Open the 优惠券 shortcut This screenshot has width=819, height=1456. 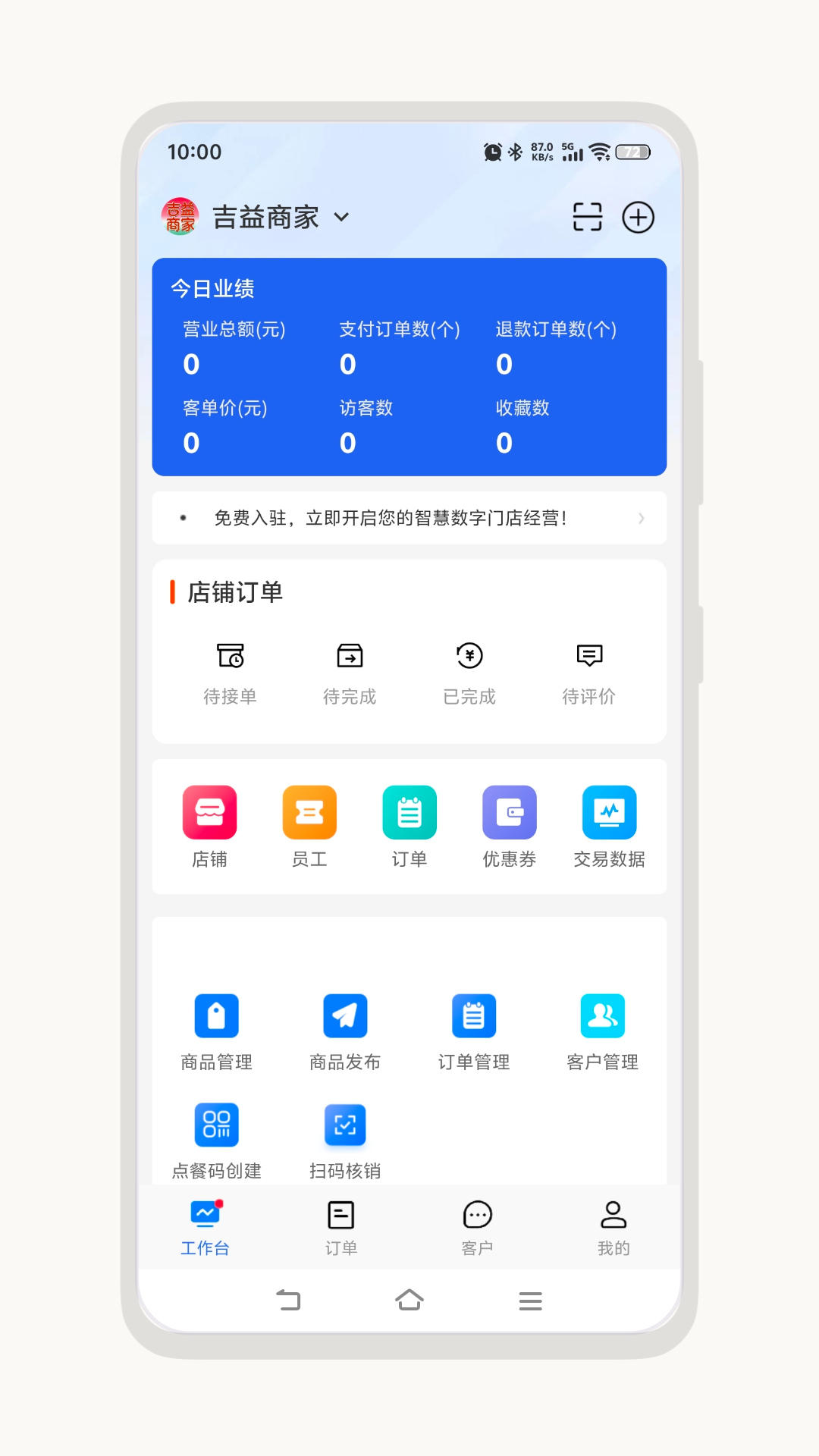510,827
